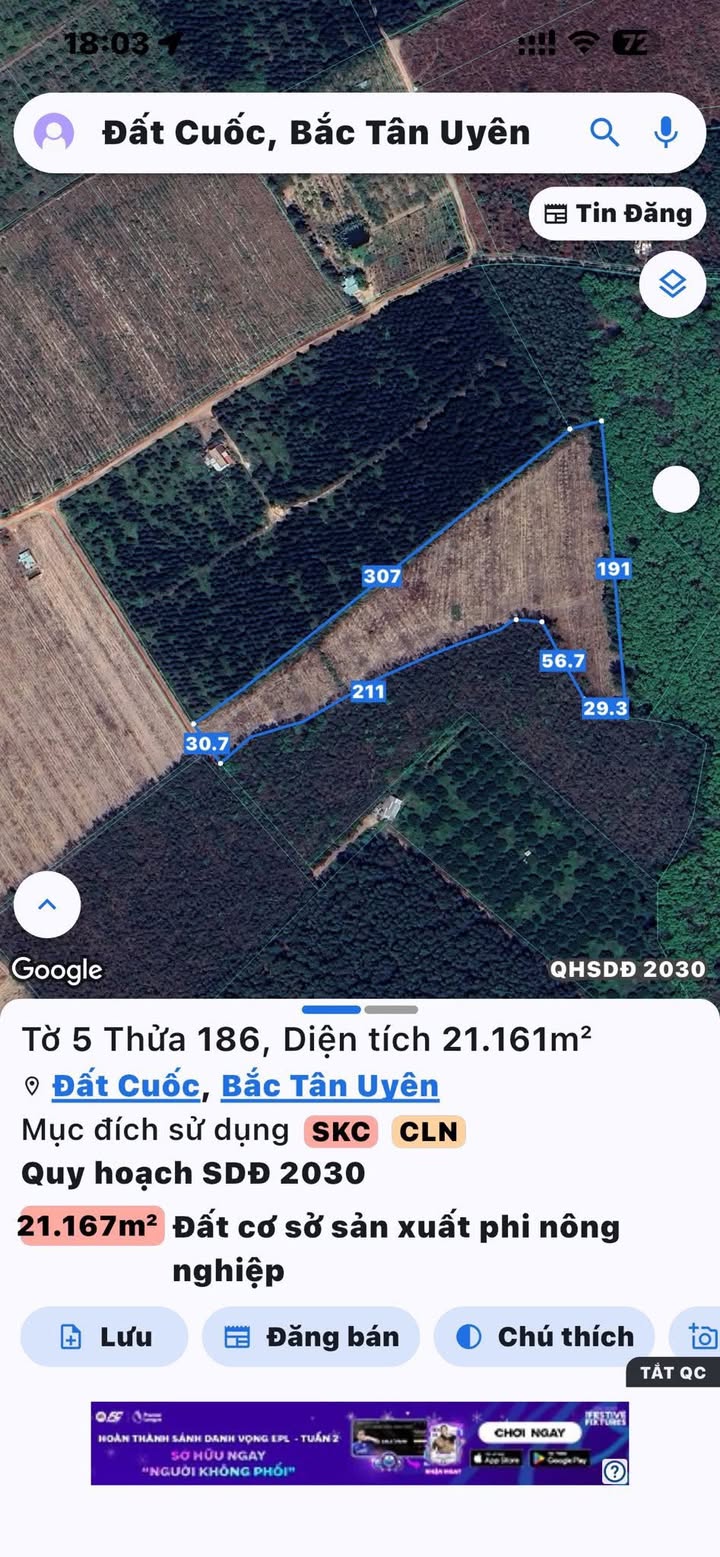
Task: Tap the magnifier search icon
Action: pyautogui.click(x=604, y=132)
